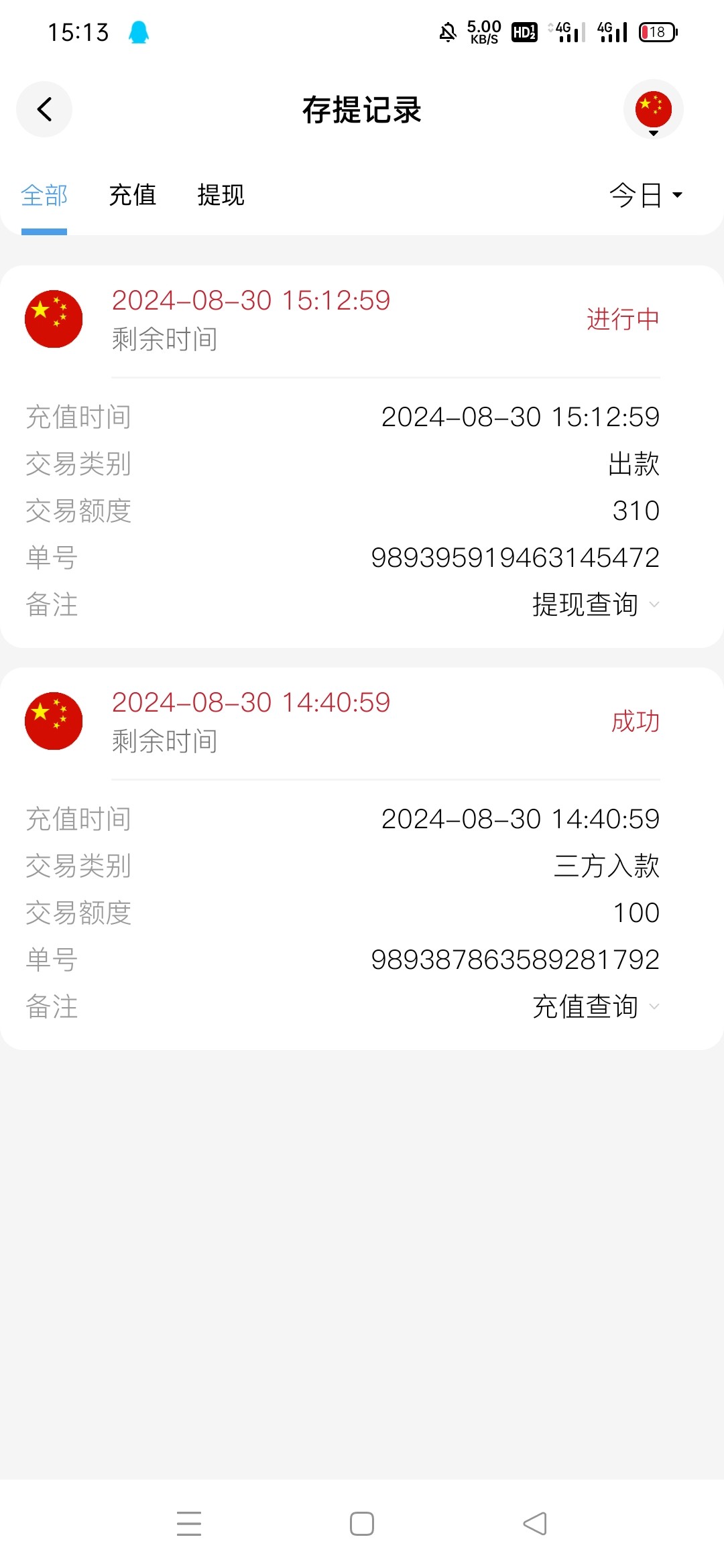
Task: Switch to the 提现 tab
Action: pyautogui.click(x=221, y=194)
